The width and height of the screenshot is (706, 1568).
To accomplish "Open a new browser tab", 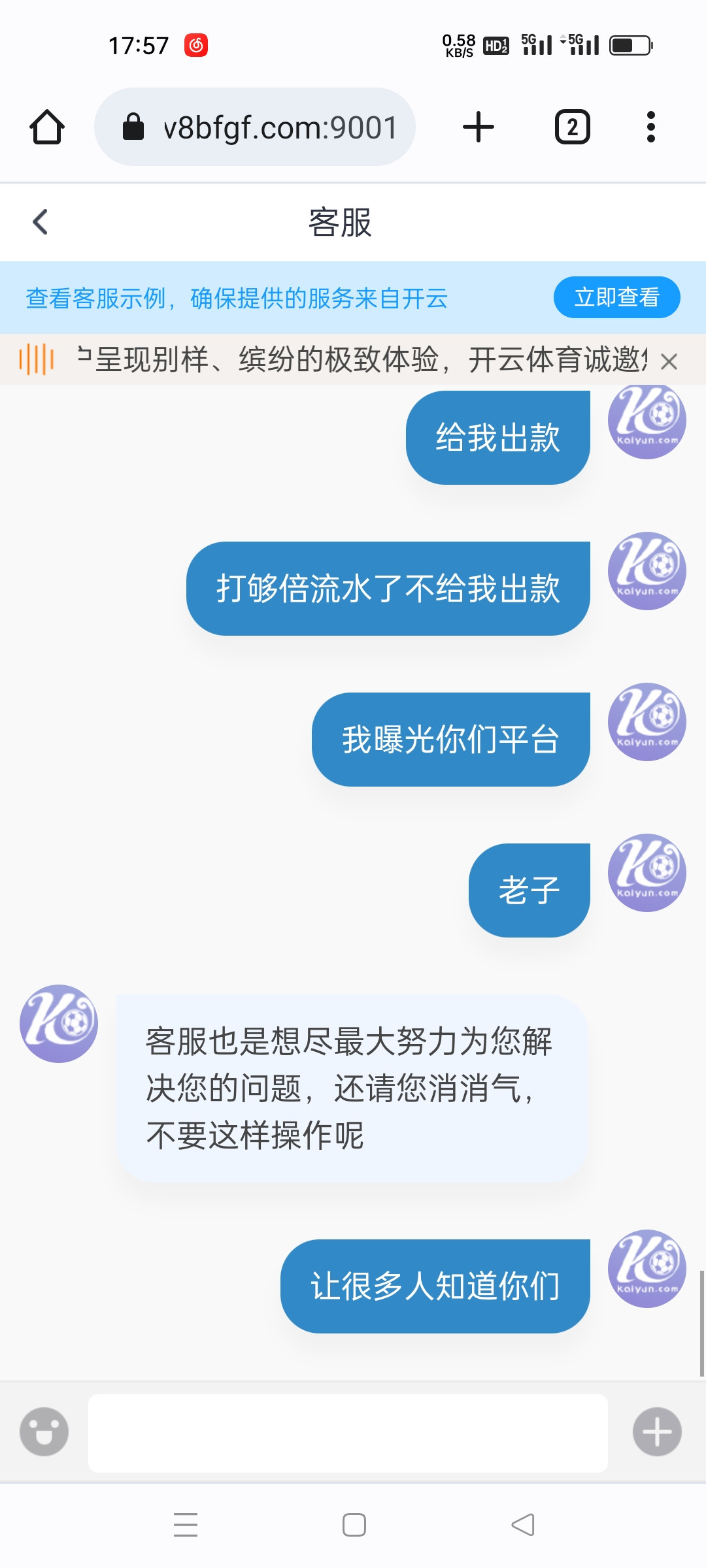I will click(x=478, y=127).
